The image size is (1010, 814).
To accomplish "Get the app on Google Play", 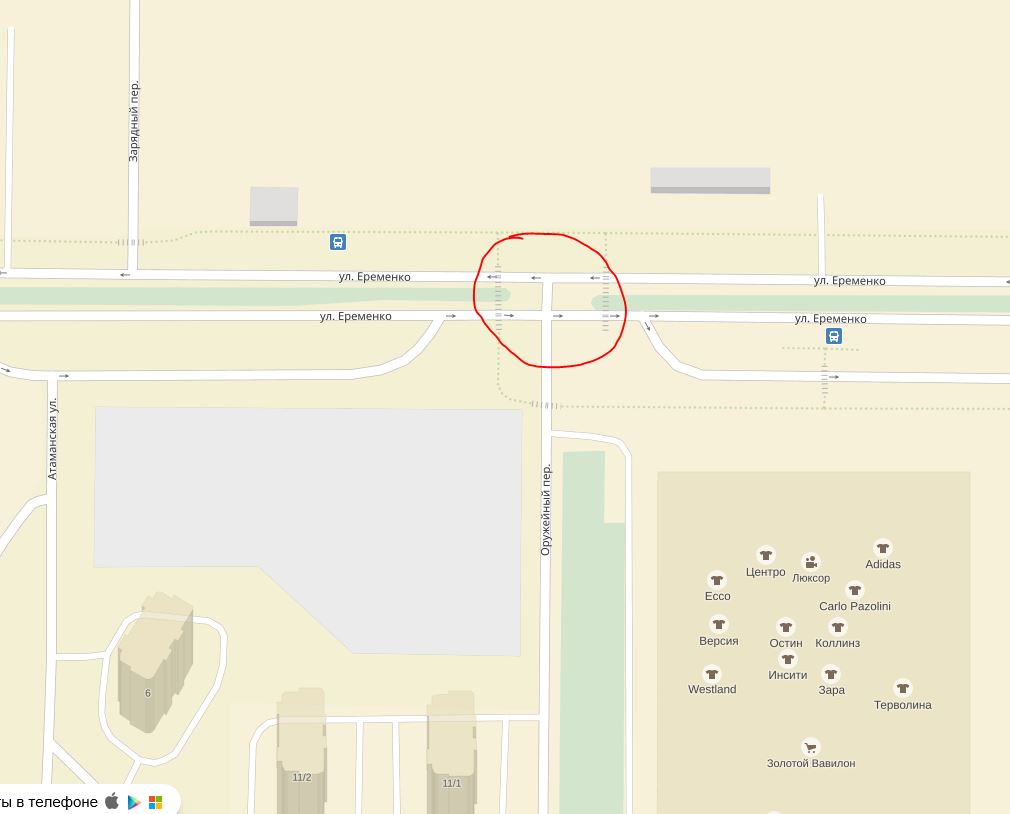I will (x=134, y=802).
